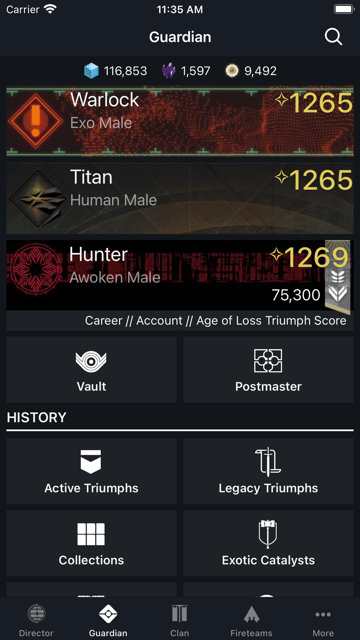The image size is (360, 640).
Task: Select the Hunter Awoken Male character
Action: click(180, 275)
